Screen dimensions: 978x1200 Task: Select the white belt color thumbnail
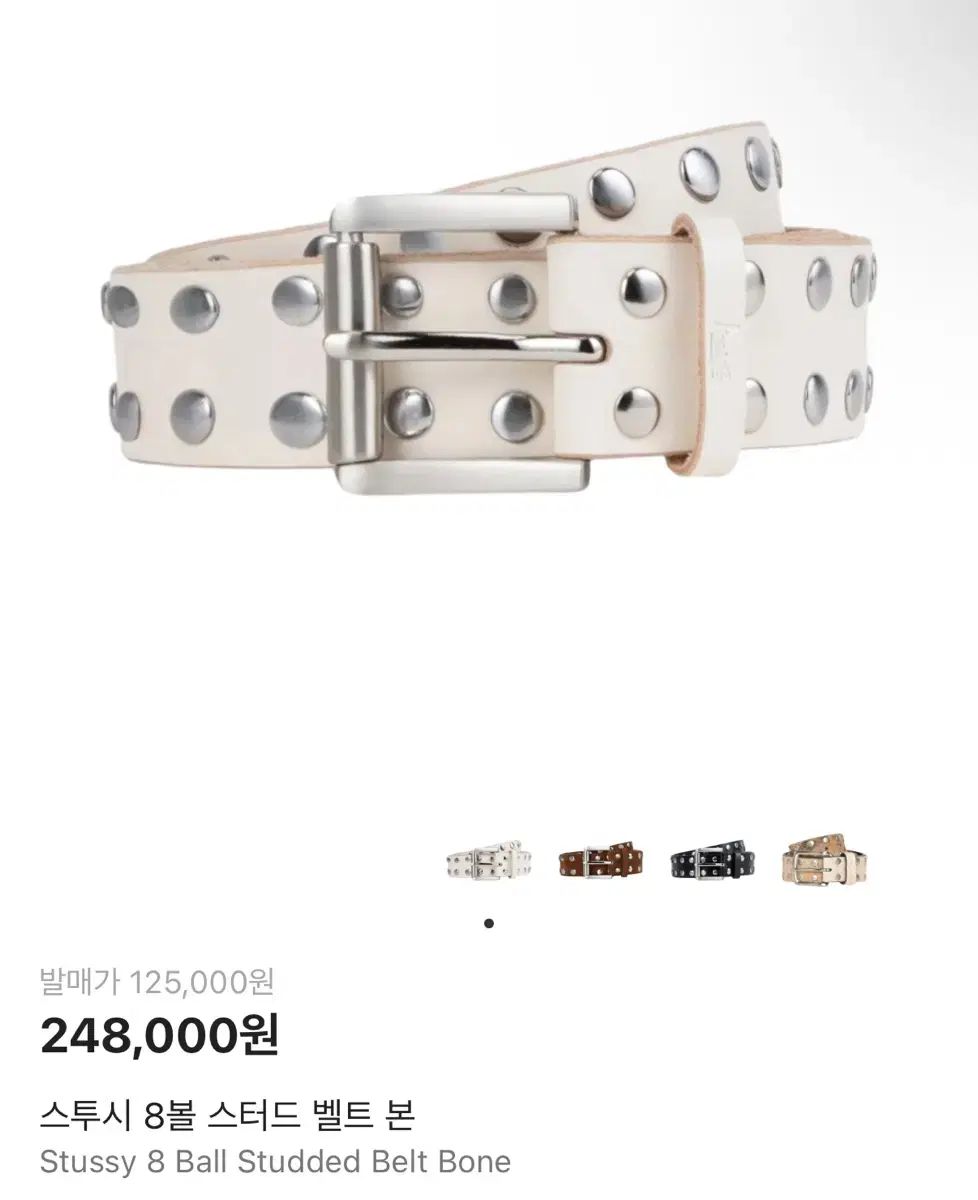[x=488, y=862]
